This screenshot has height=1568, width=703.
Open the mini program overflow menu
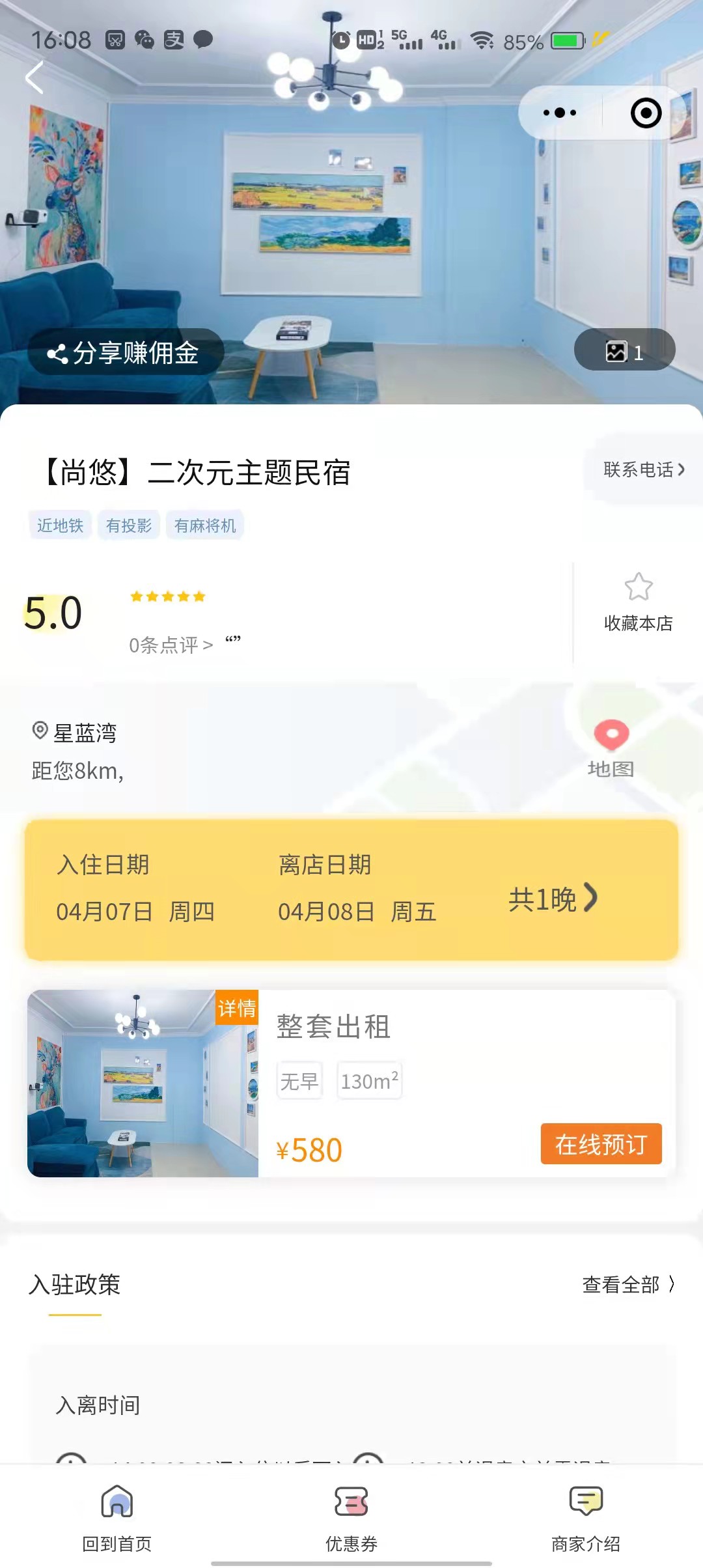tap(560, 113)
